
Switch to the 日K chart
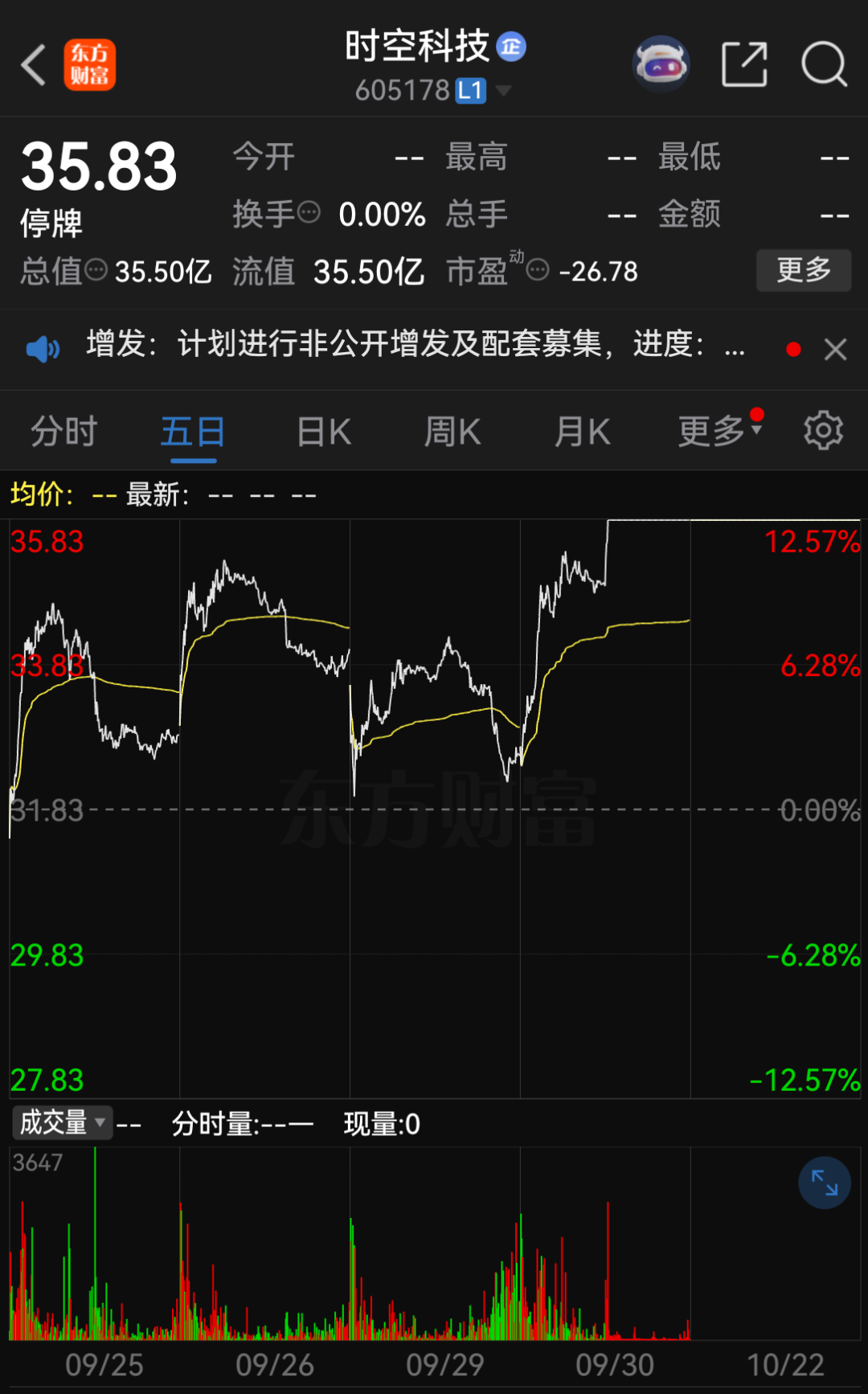(x=324, y=432)
